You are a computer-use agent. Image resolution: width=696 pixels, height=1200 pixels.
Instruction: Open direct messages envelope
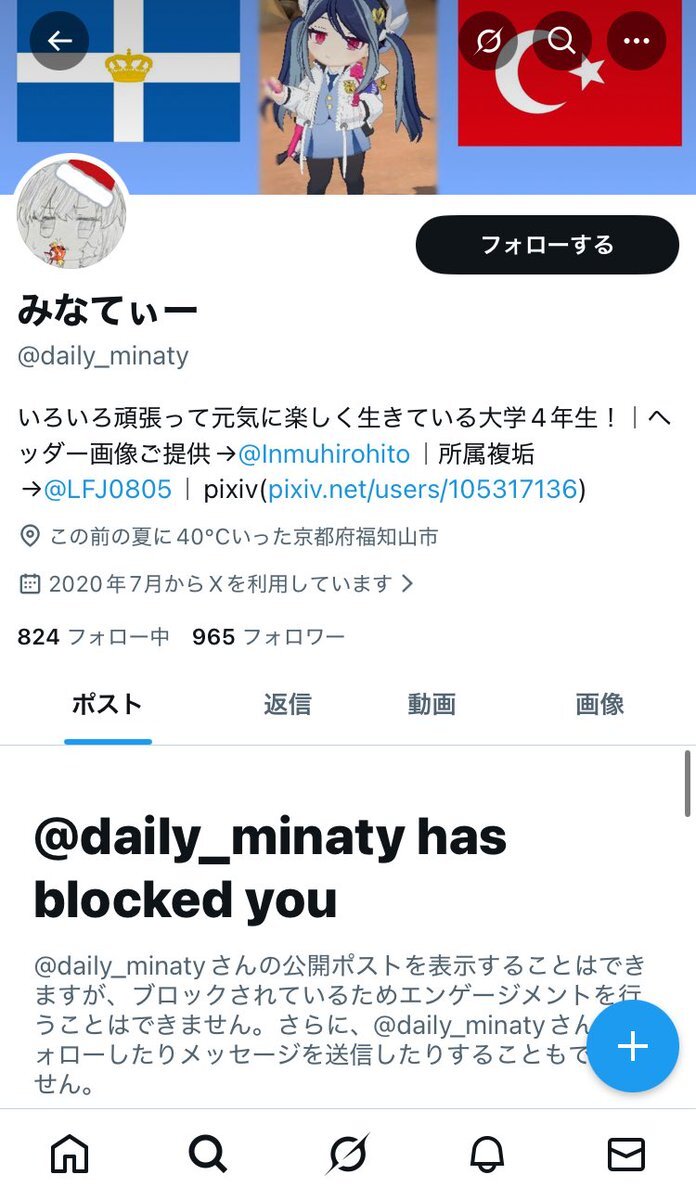tap(626, 1155)
